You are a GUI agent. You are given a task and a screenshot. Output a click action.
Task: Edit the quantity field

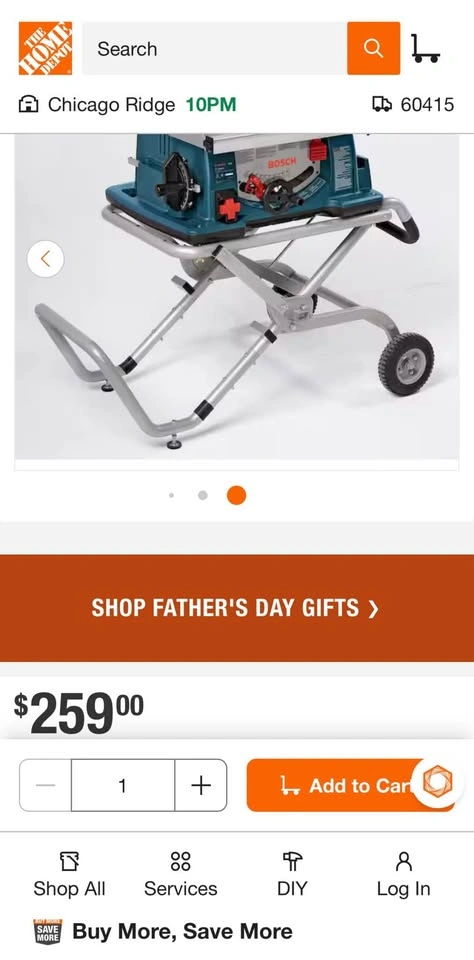click(123, 786)
